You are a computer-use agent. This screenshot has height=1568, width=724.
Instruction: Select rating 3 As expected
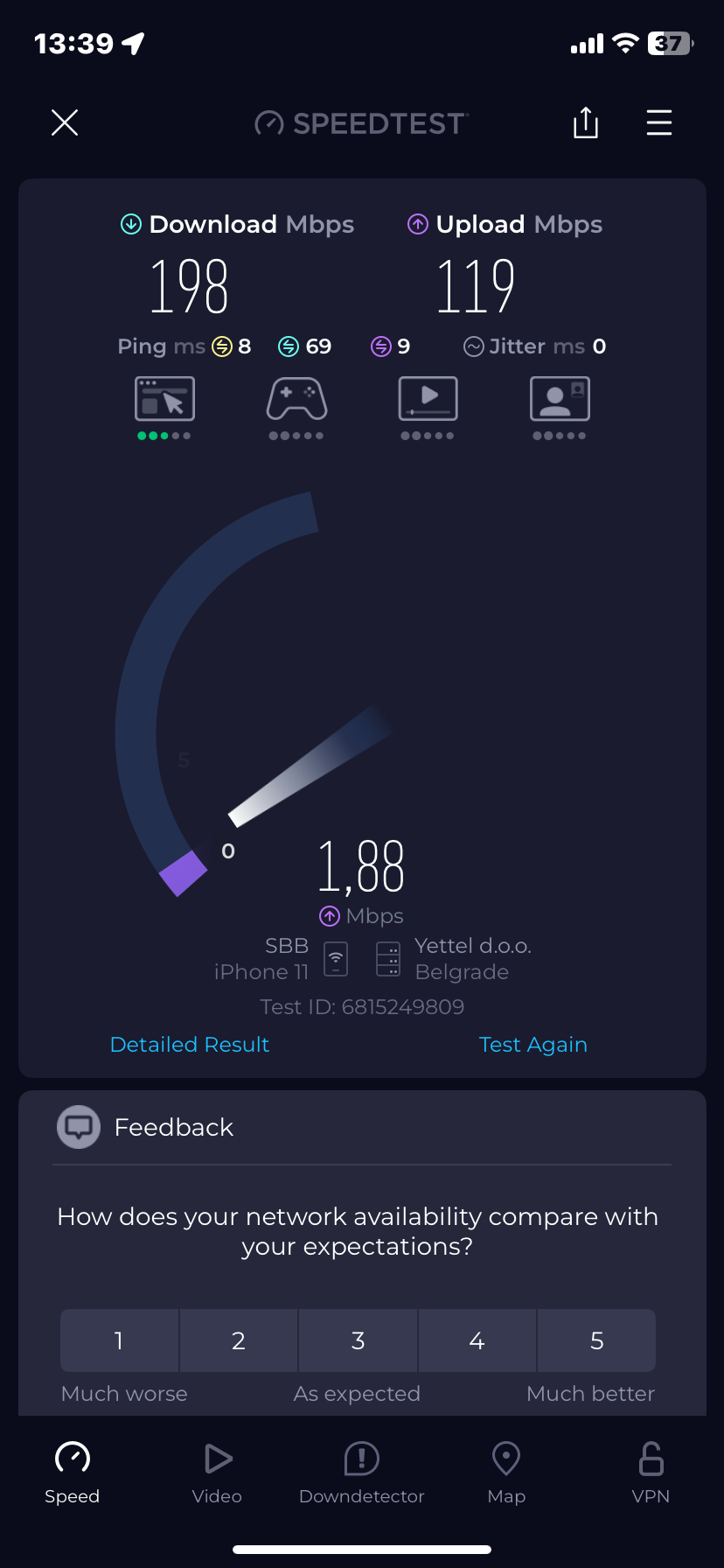358,1340
